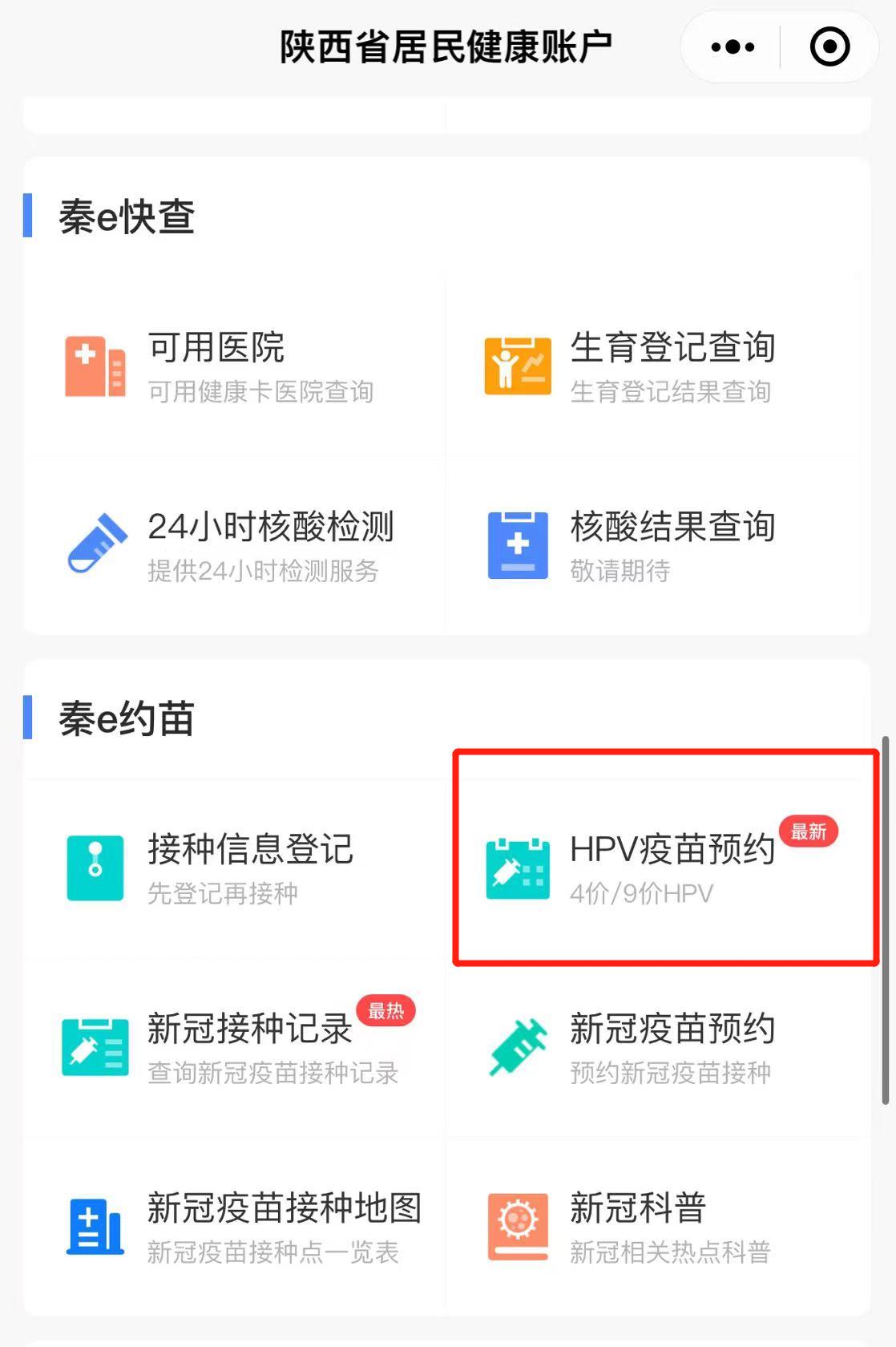Open 接种信息登记
This screenshot has height=1347, width=896.
click(232, 868)
